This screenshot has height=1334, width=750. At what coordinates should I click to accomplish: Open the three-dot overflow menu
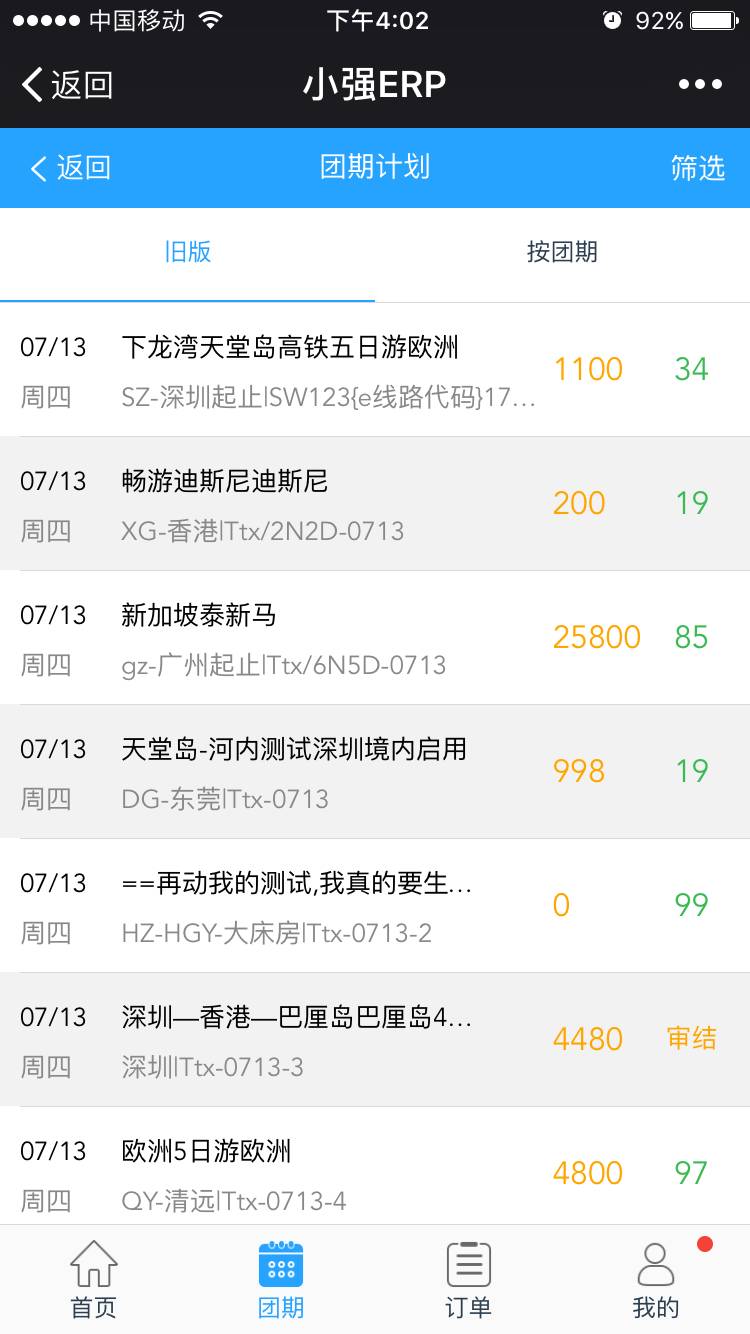point(700,84)
